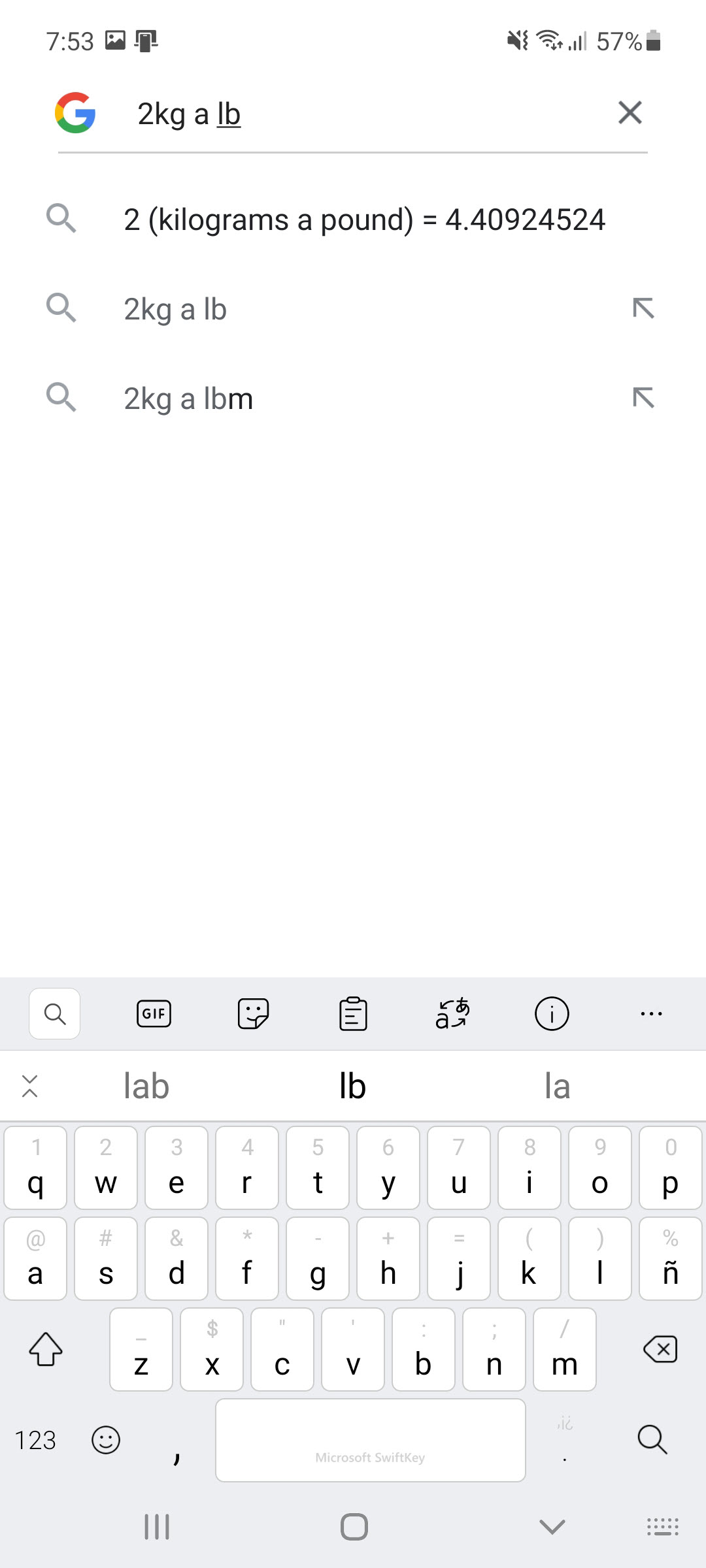The image size is (706, 1568).
Task: Clear the search text with the X
Action: click(630, 112)
